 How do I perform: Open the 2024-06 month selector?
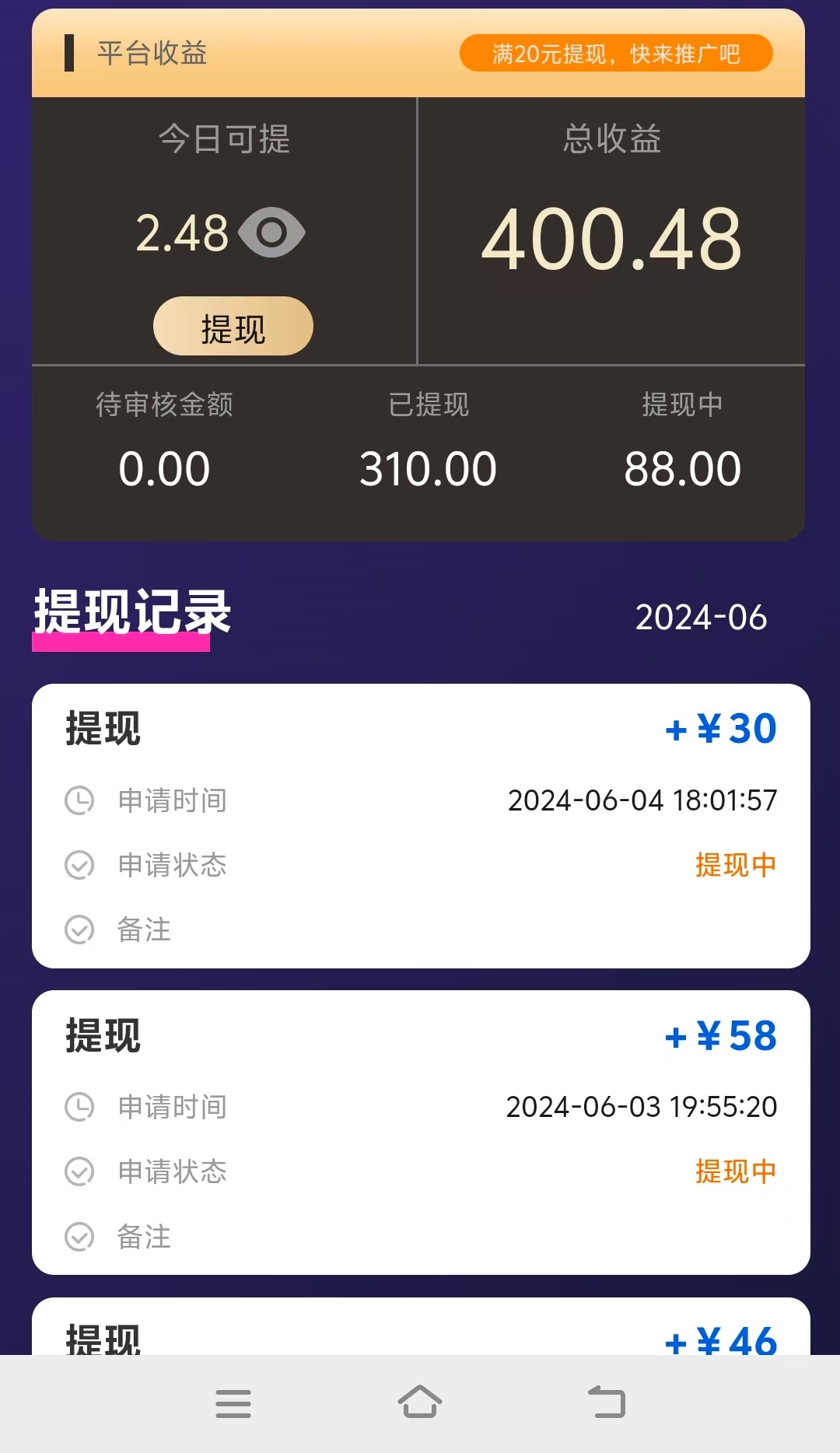pos(701,618)
